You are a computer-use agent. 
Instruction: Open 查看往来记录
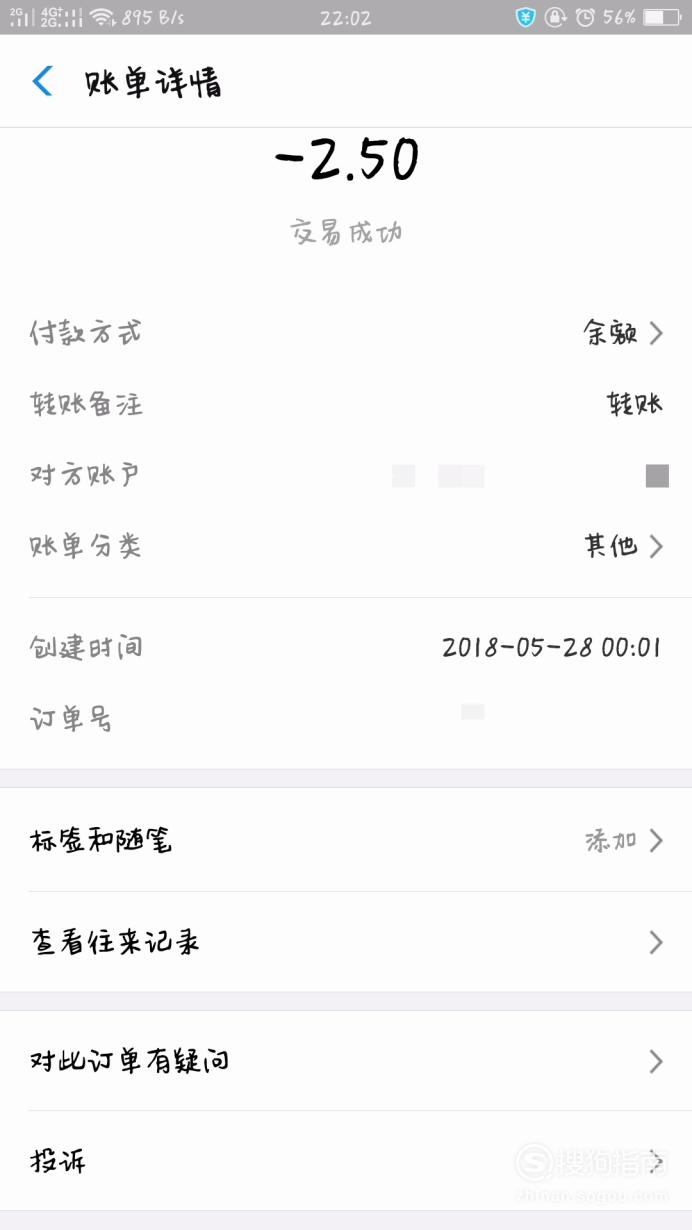pos(346,942)
